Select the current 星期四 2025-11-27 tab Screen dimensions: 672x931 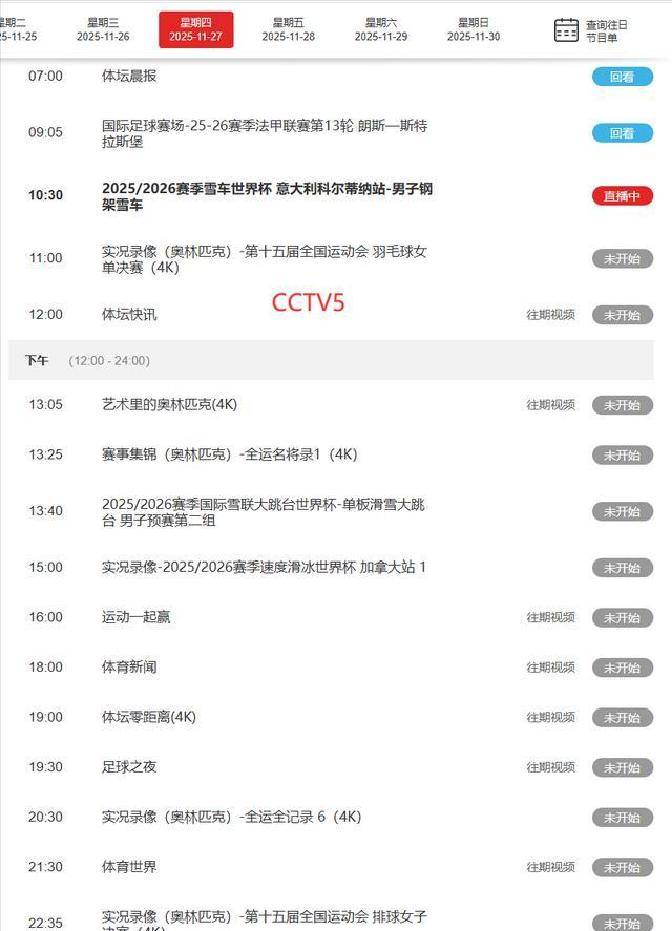[x=196, y=29]
